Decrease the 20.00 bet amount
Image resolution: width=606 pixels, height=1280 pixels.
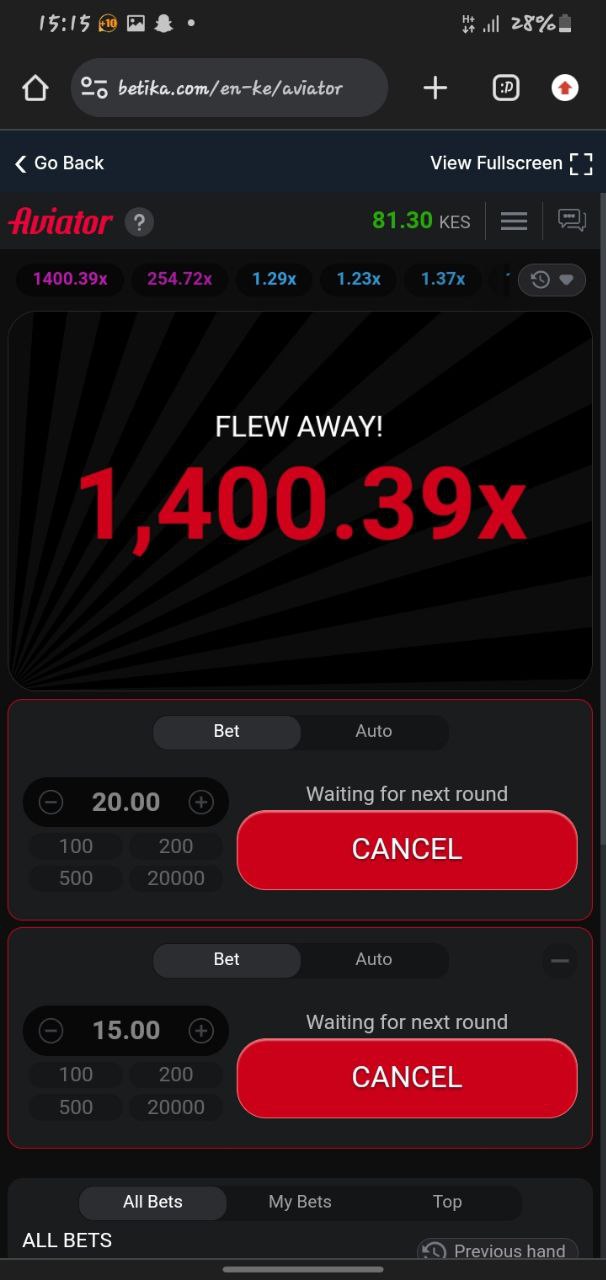click(x=51, y=802)
